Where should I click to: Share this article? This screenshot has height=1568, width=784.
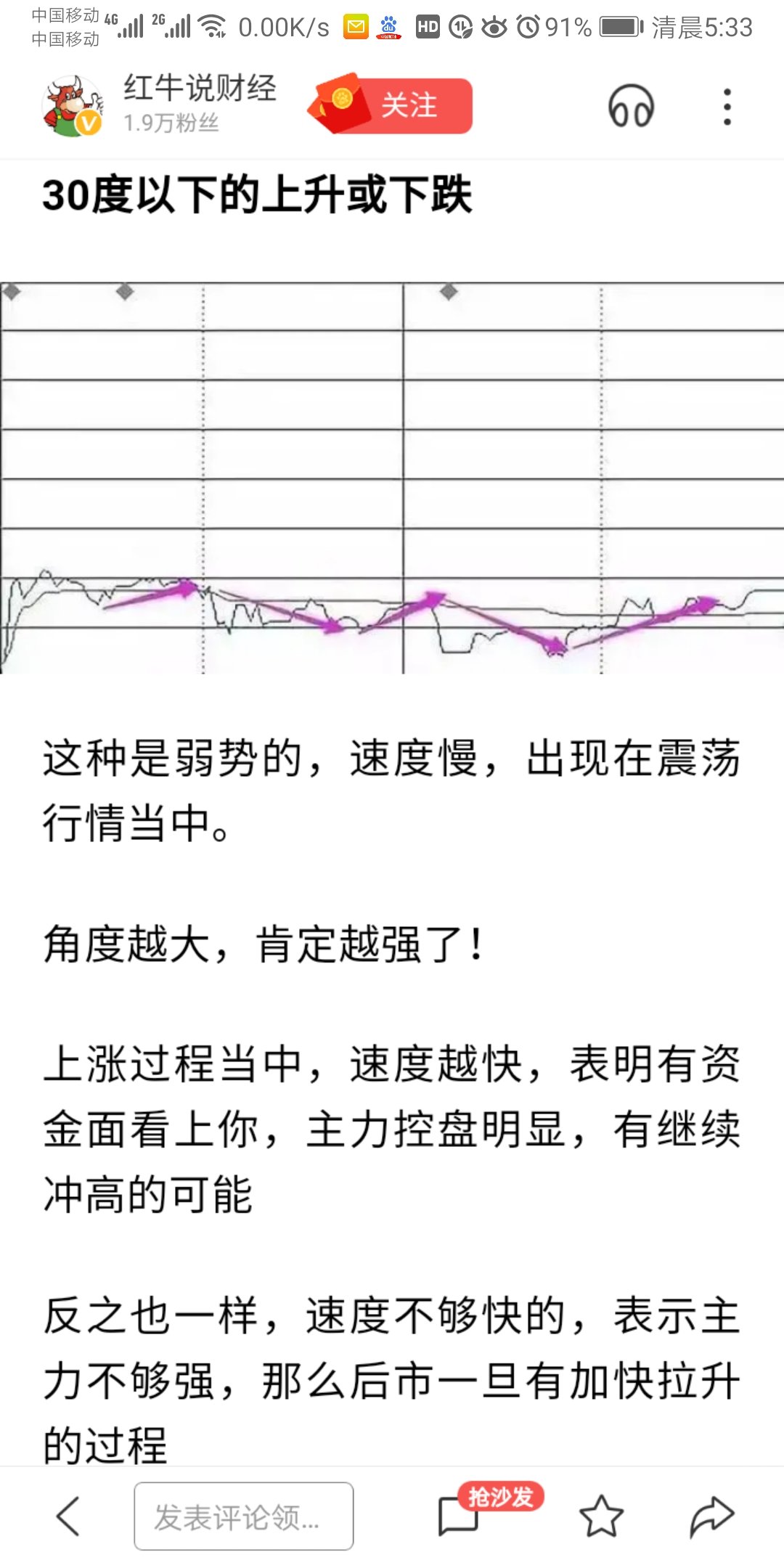point(711,1516)
